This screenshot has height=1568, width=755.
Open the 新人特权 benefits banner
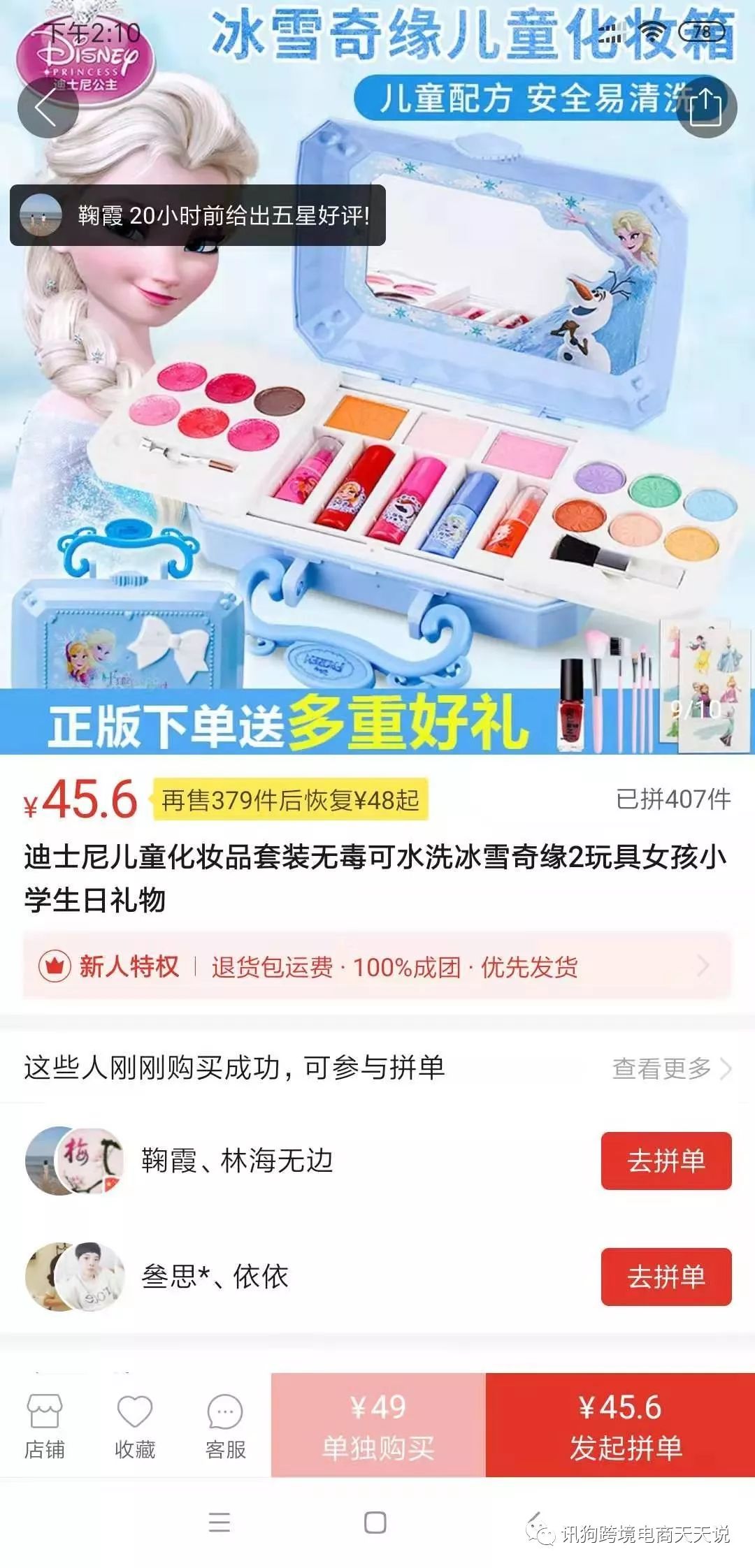pos(377,967)
